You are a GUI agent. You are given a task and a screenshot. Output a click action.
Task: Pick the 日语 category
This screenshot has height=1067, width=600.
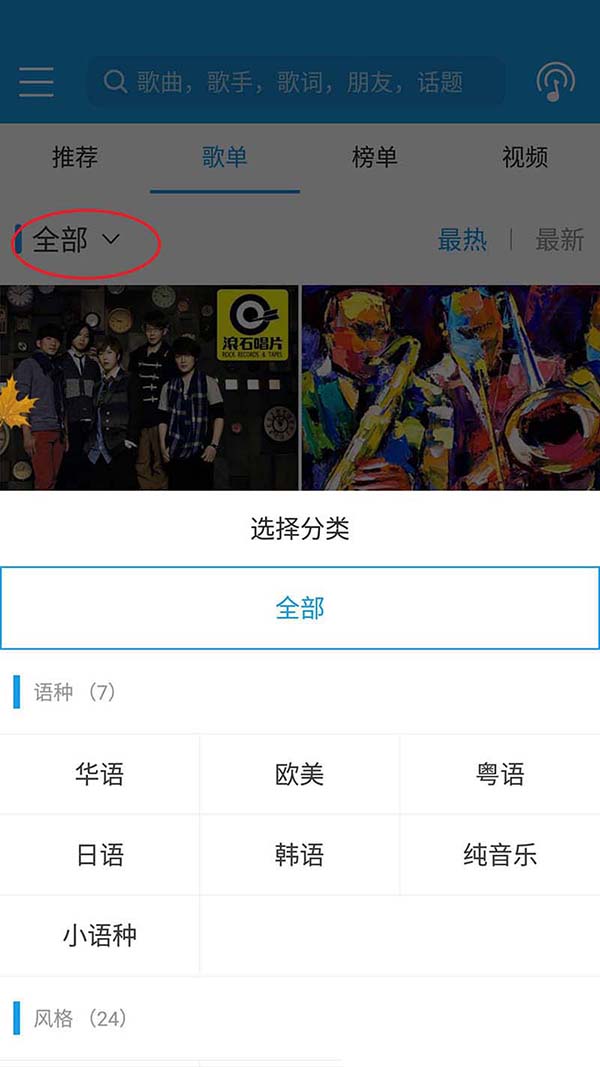click(x=100, y=855)
